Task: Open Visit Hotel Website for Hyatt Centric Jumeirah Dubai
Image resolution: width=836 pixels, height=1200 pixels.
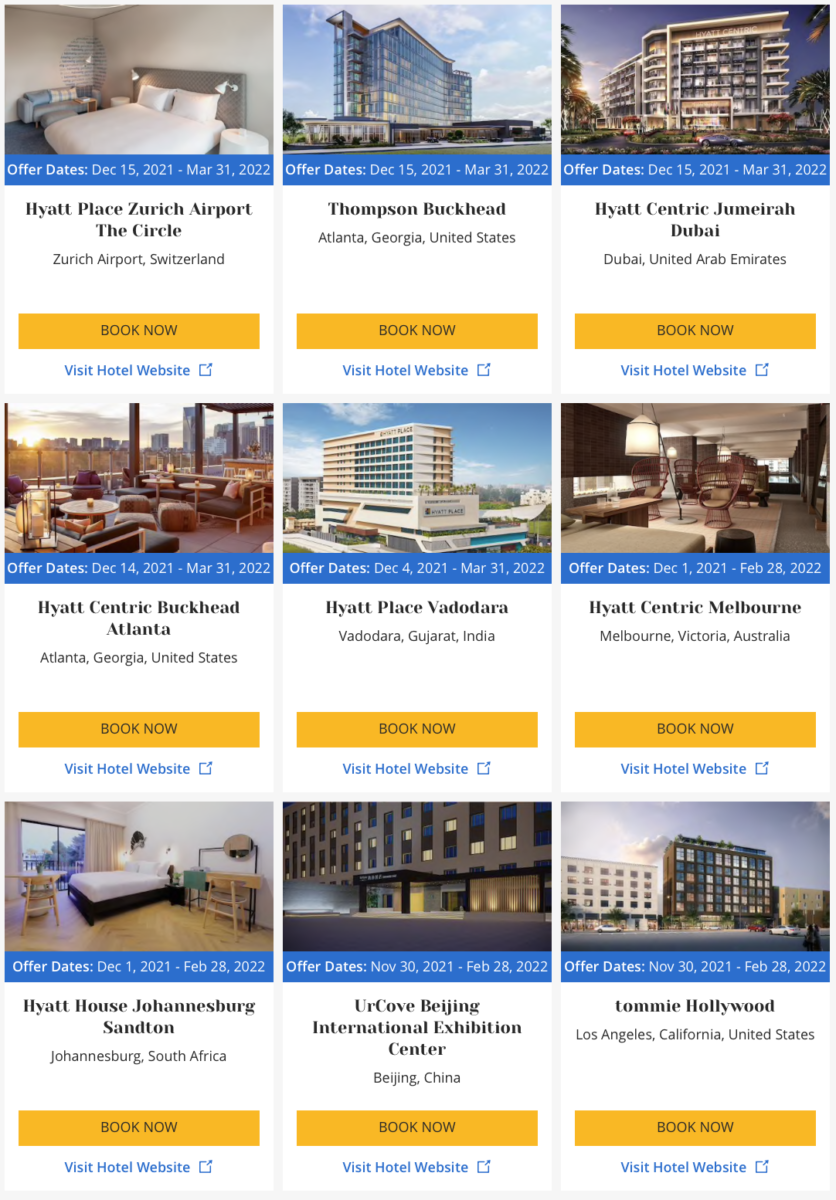Action: click(685, 369)
